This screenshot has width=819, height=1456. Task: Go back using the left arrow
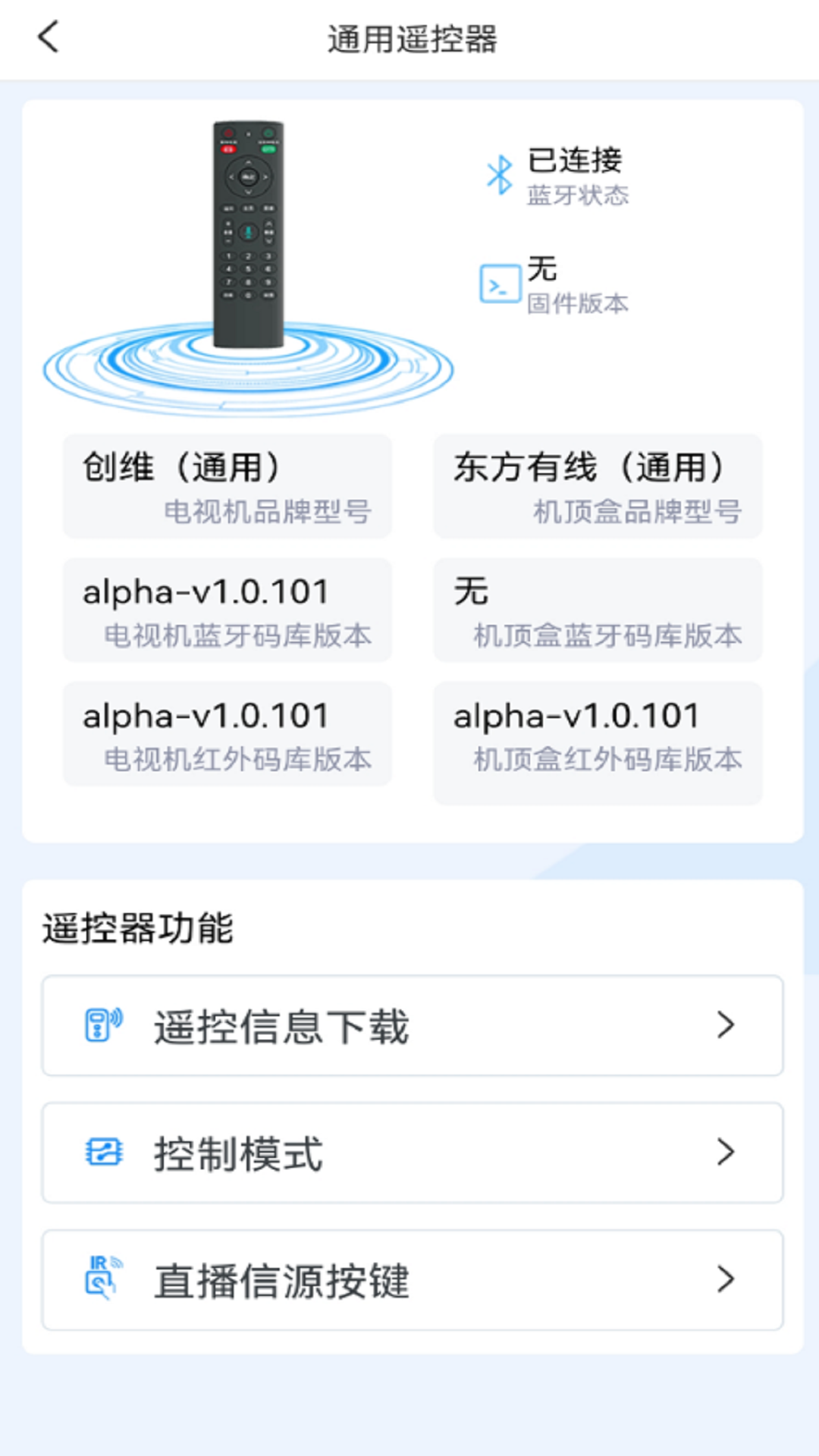tap(48, 37)
